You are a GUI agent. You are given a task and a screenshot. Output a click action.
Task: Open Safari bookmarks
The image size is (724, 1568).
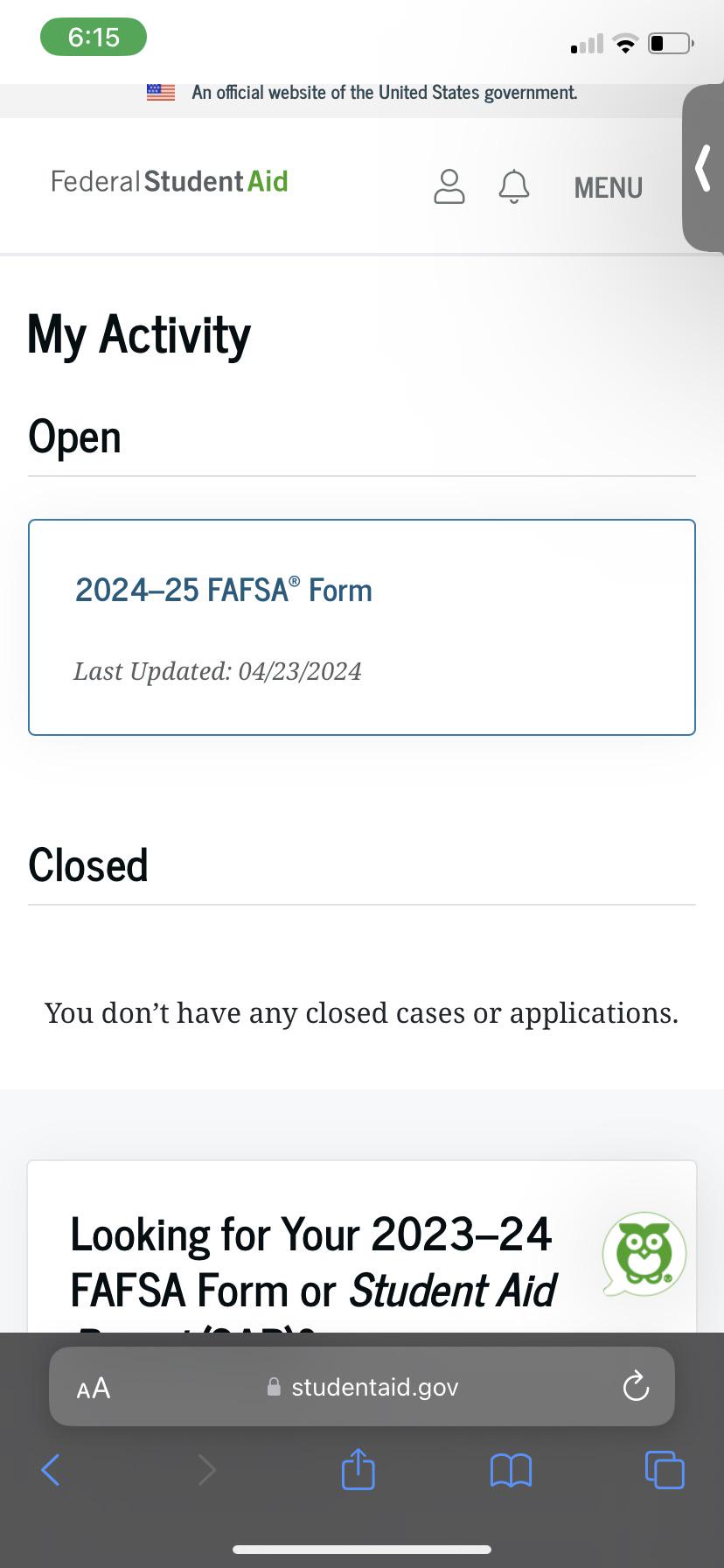(x=511, y=1470)
